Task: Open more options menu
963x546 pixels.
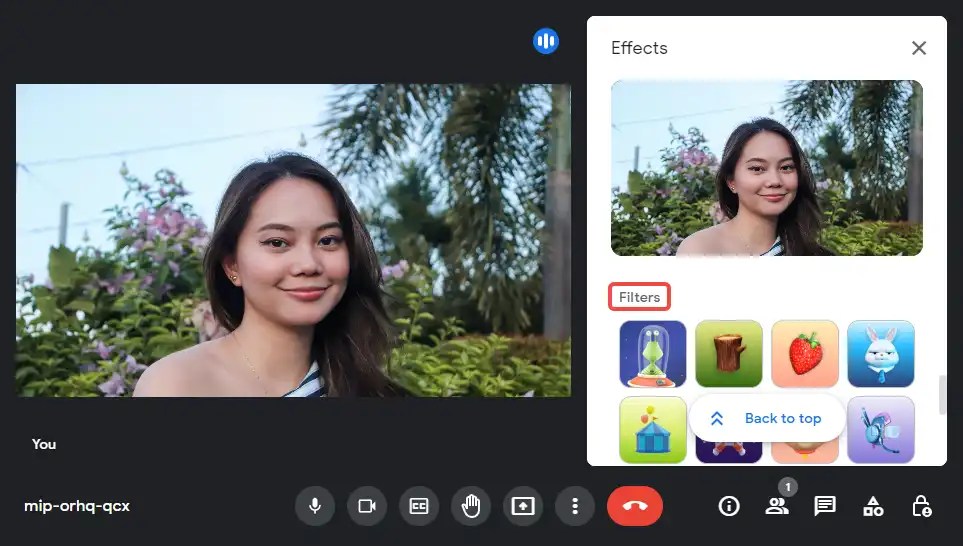Action: click(575, 506)
